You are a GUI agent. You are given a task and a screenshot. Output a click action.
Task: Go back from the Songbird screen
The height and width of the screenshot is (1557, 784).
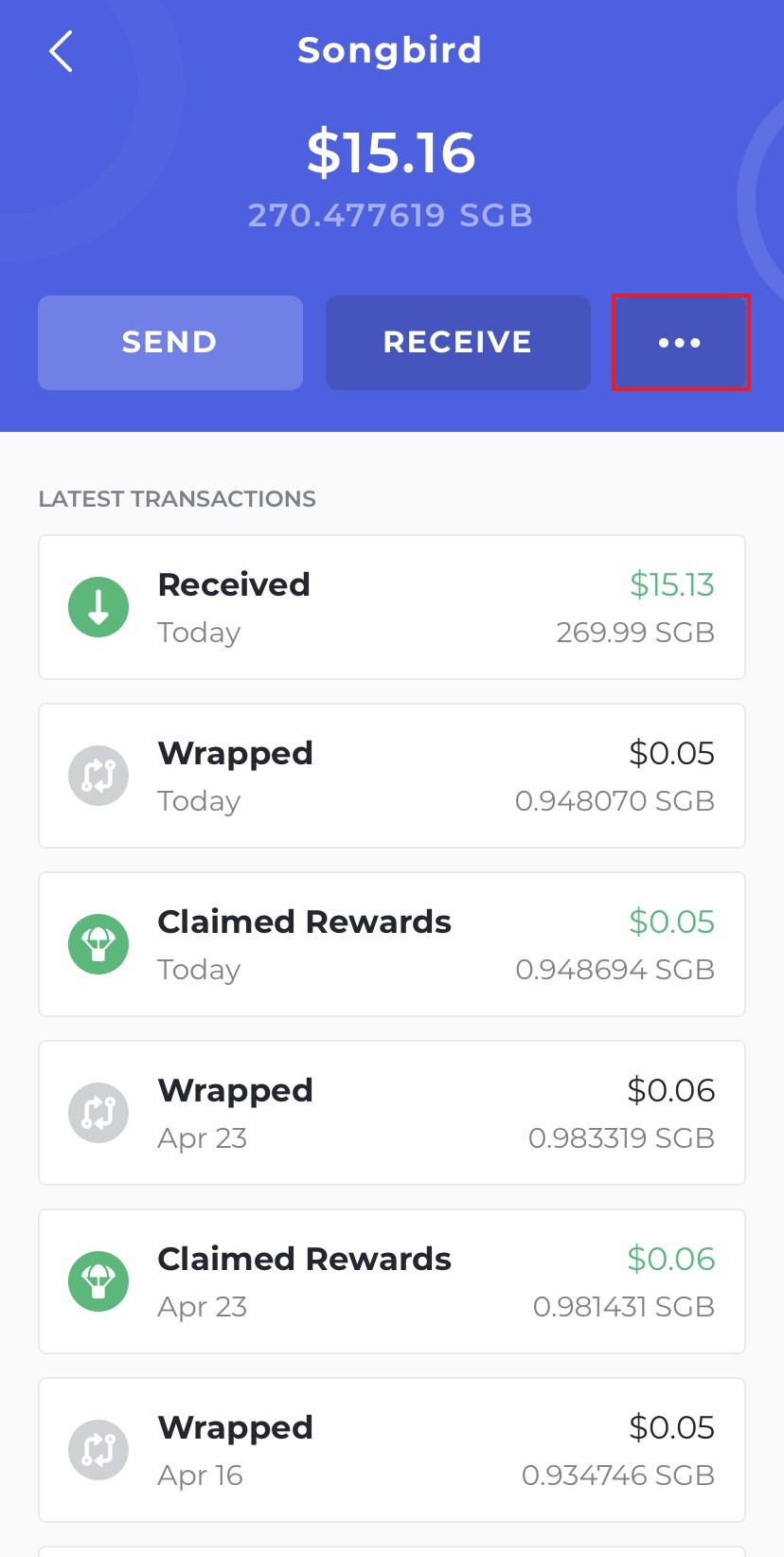click(62, 51)
